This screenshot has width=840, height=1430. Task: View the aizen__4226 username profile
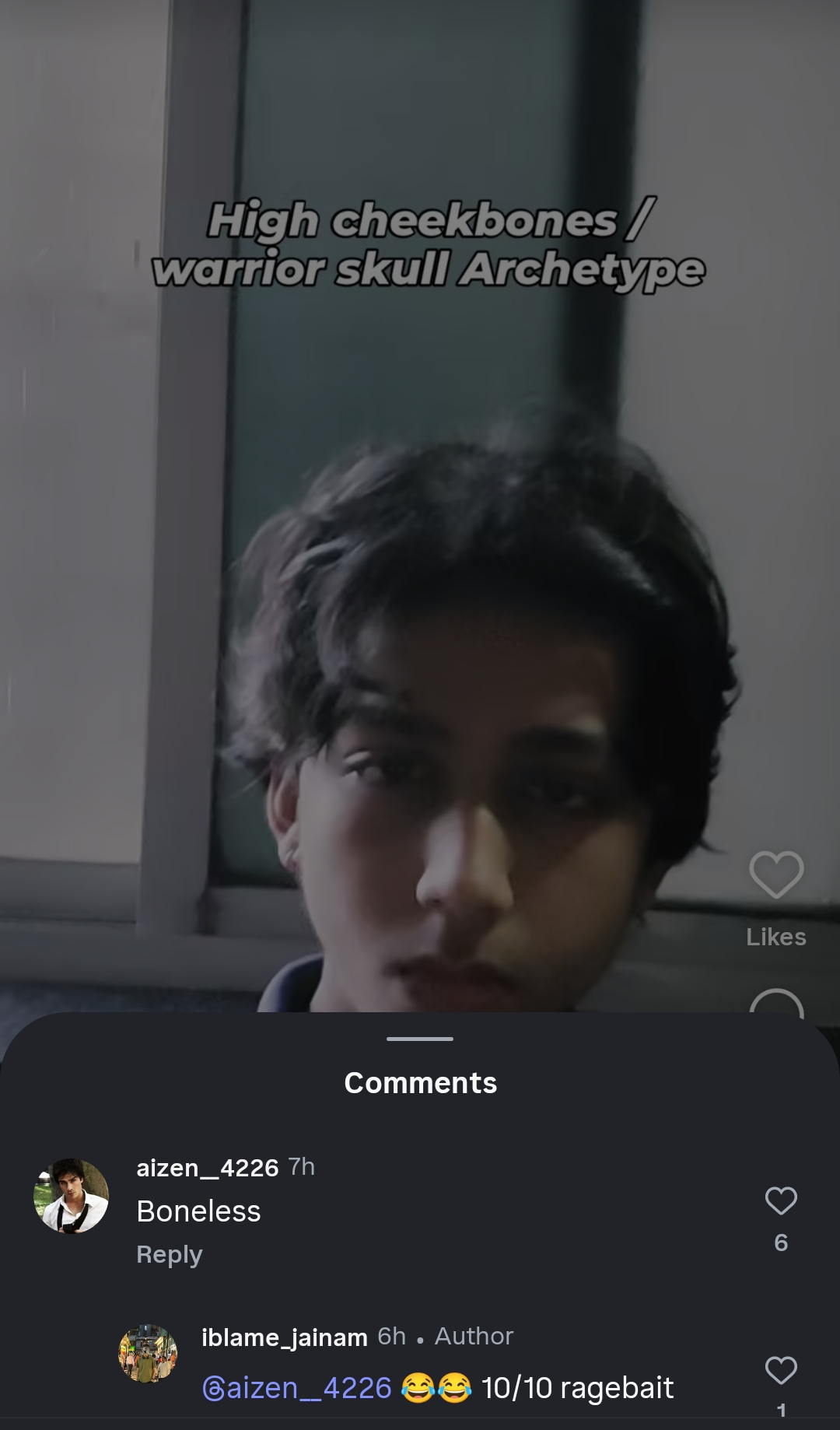coord(207,1167)
